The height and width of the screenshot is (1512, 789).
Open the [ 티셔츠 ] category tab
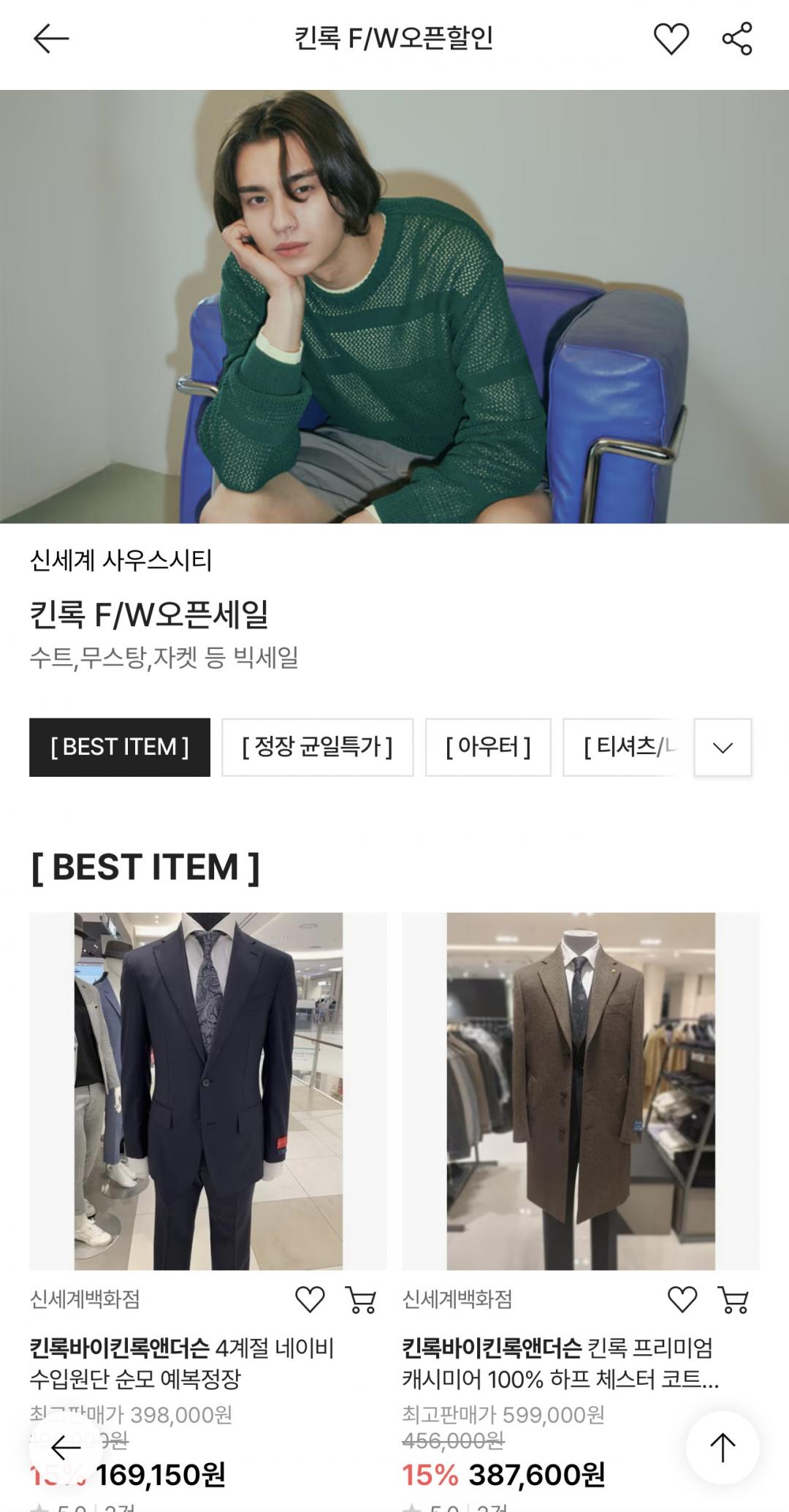(x=627, y=747)
